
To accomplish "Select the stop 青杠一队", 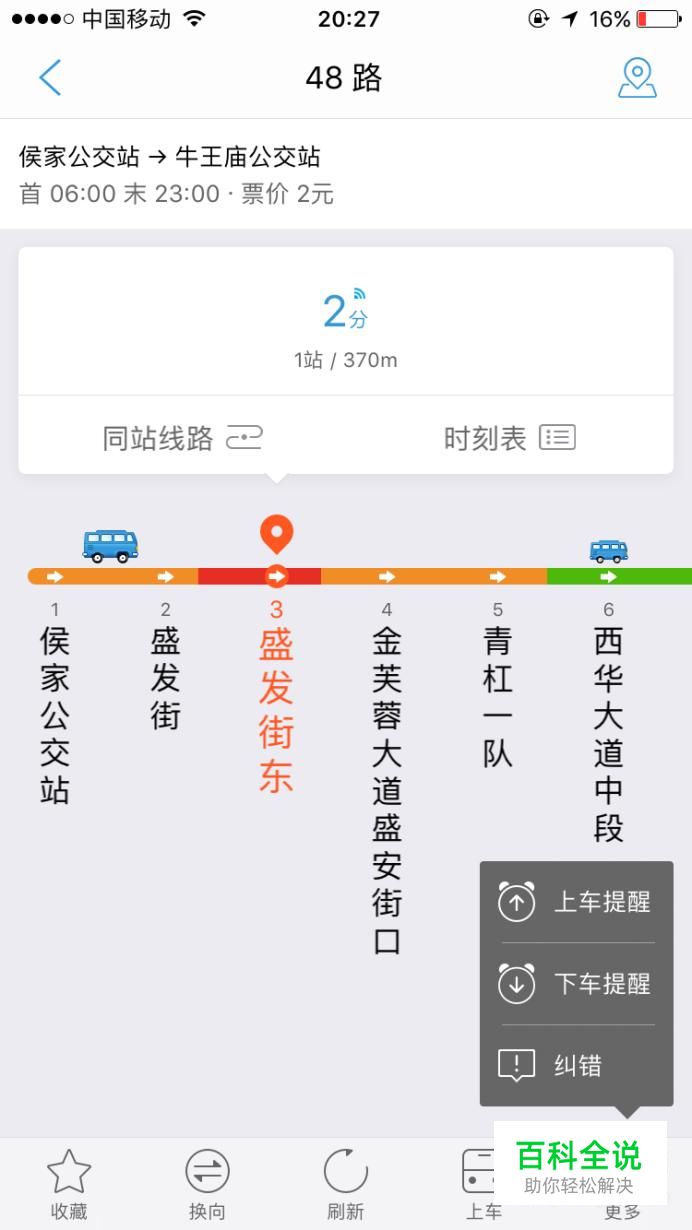I will [497, 697].
